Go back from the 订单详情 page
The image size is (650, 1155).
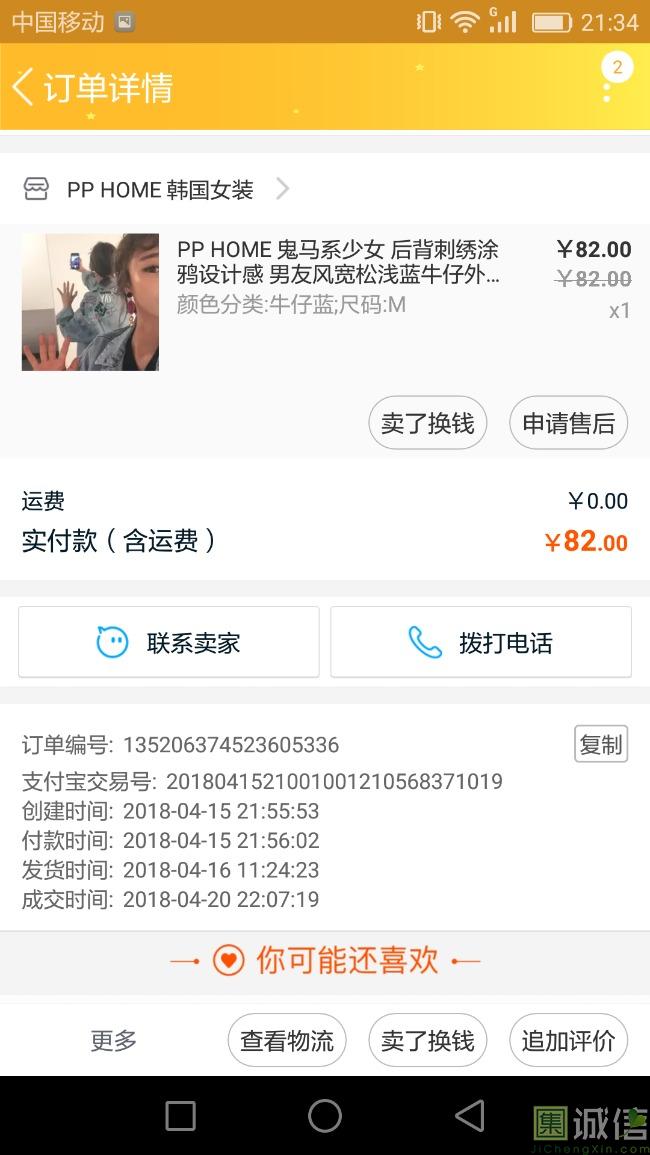pos(24,87)
